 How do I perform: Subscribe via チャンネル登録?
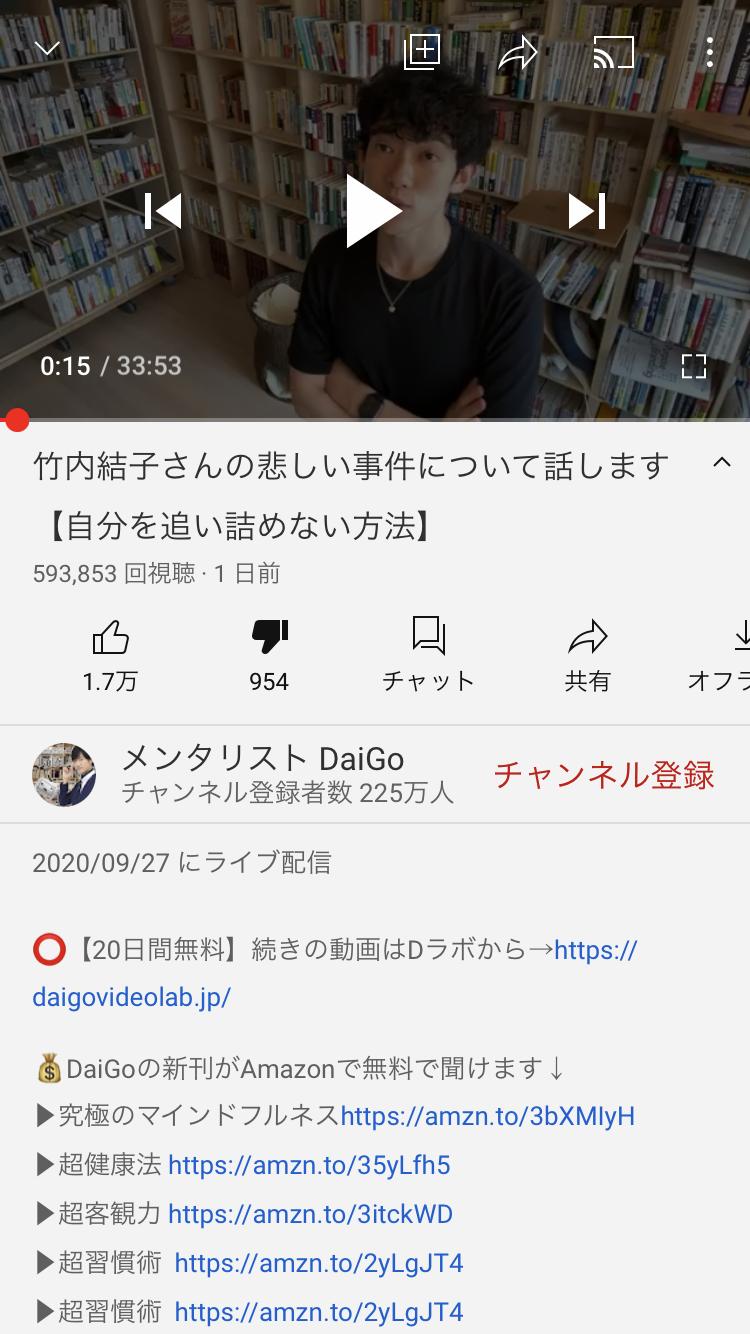pos(604,775)
